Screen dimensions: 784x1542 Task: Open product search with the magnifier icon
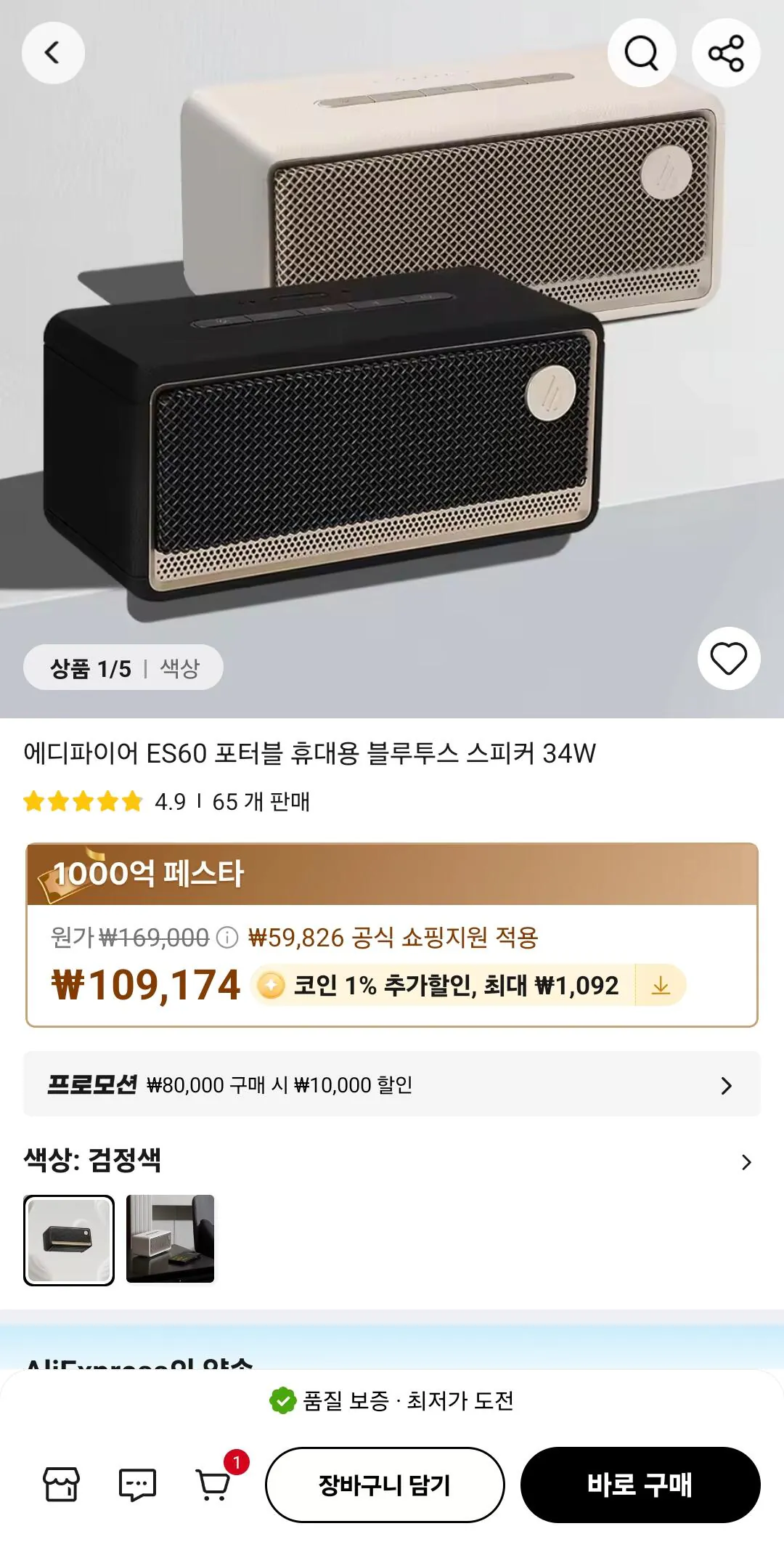[642, 53]
